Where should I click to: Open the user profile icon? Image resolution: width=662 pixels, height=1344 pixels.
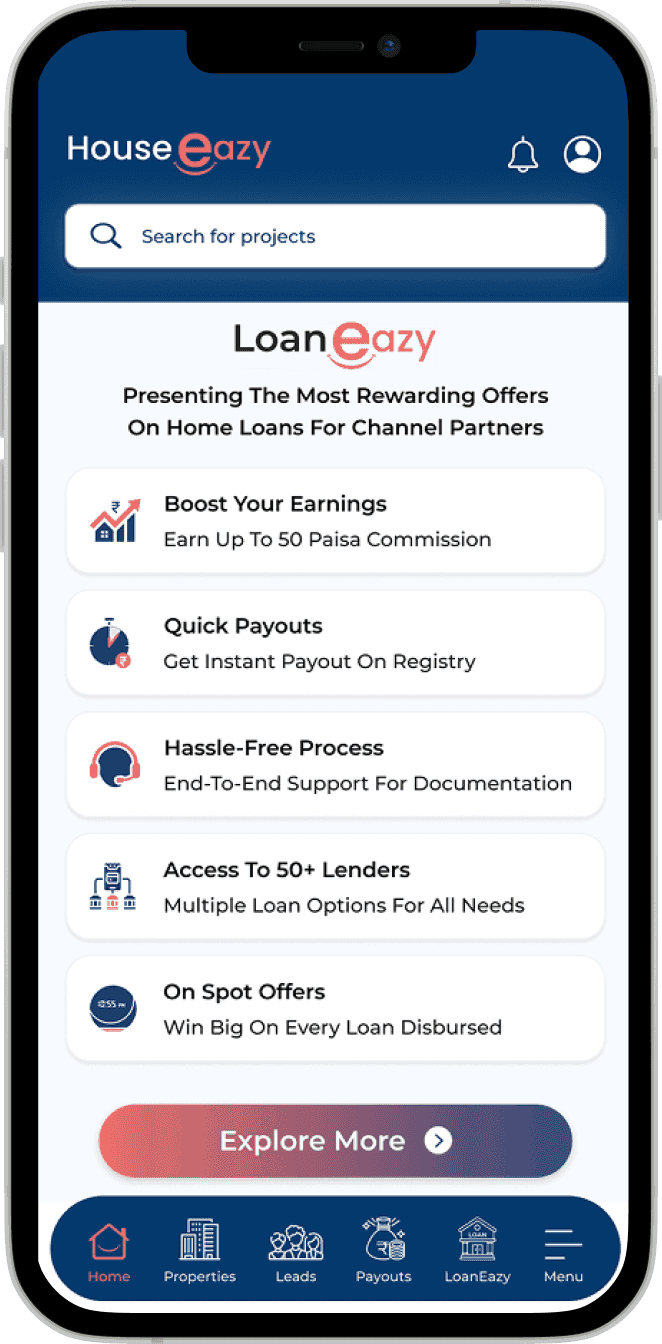[x=582, y=154]
